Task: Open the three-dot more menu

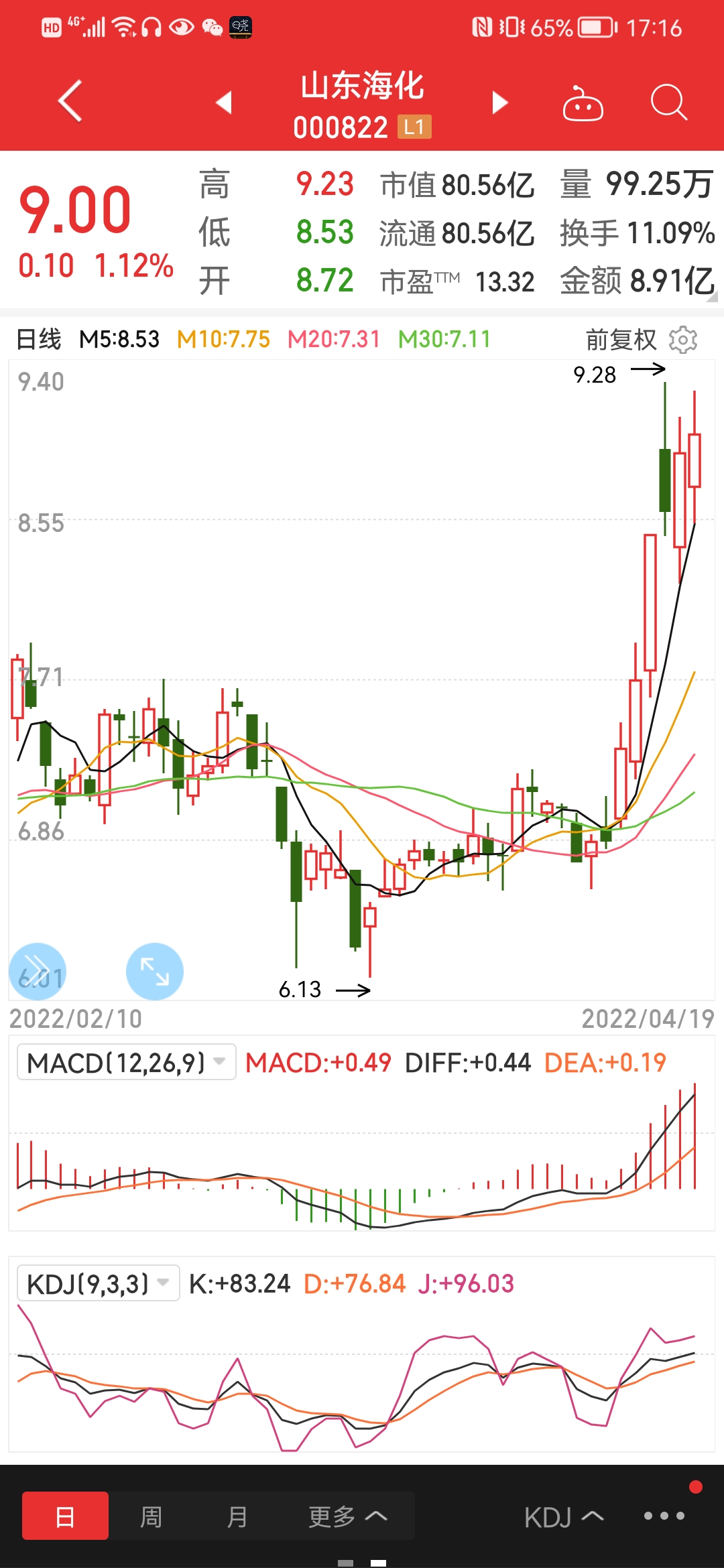Action: click(664, 1516)
